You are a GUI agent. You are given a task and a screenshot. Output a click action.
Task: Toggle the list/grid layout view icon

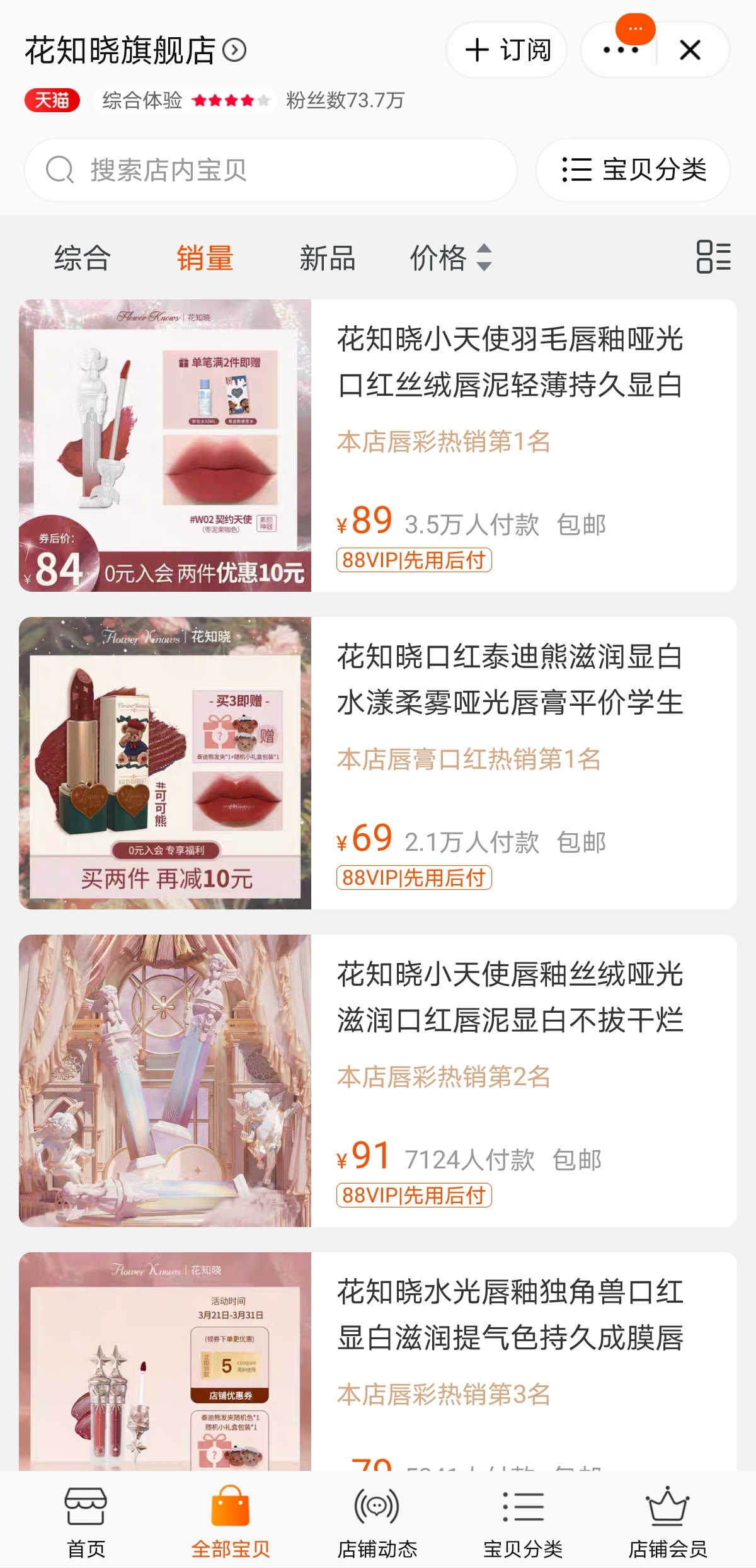[x=713, y=257]
